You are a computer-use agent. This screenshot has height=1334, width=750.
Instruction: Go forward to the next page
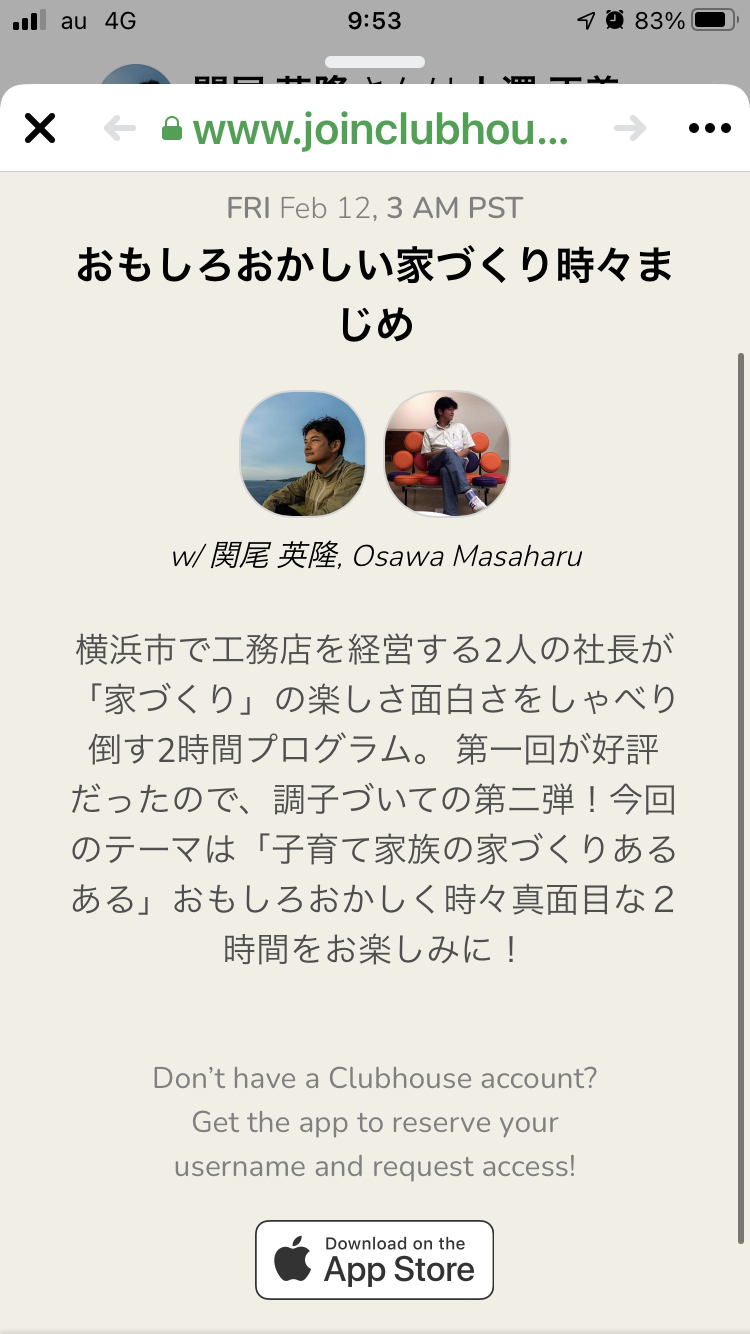pyautogui.click(x=630, y=128)
